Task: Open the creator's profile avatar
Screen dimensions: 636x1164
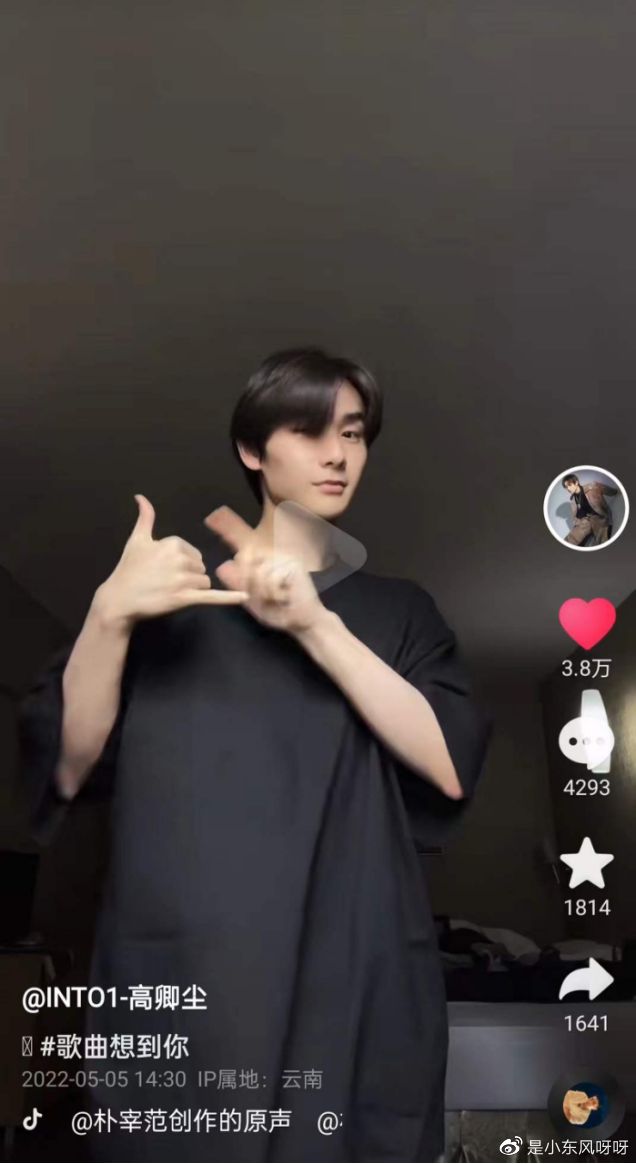Action: coord(585,508)
